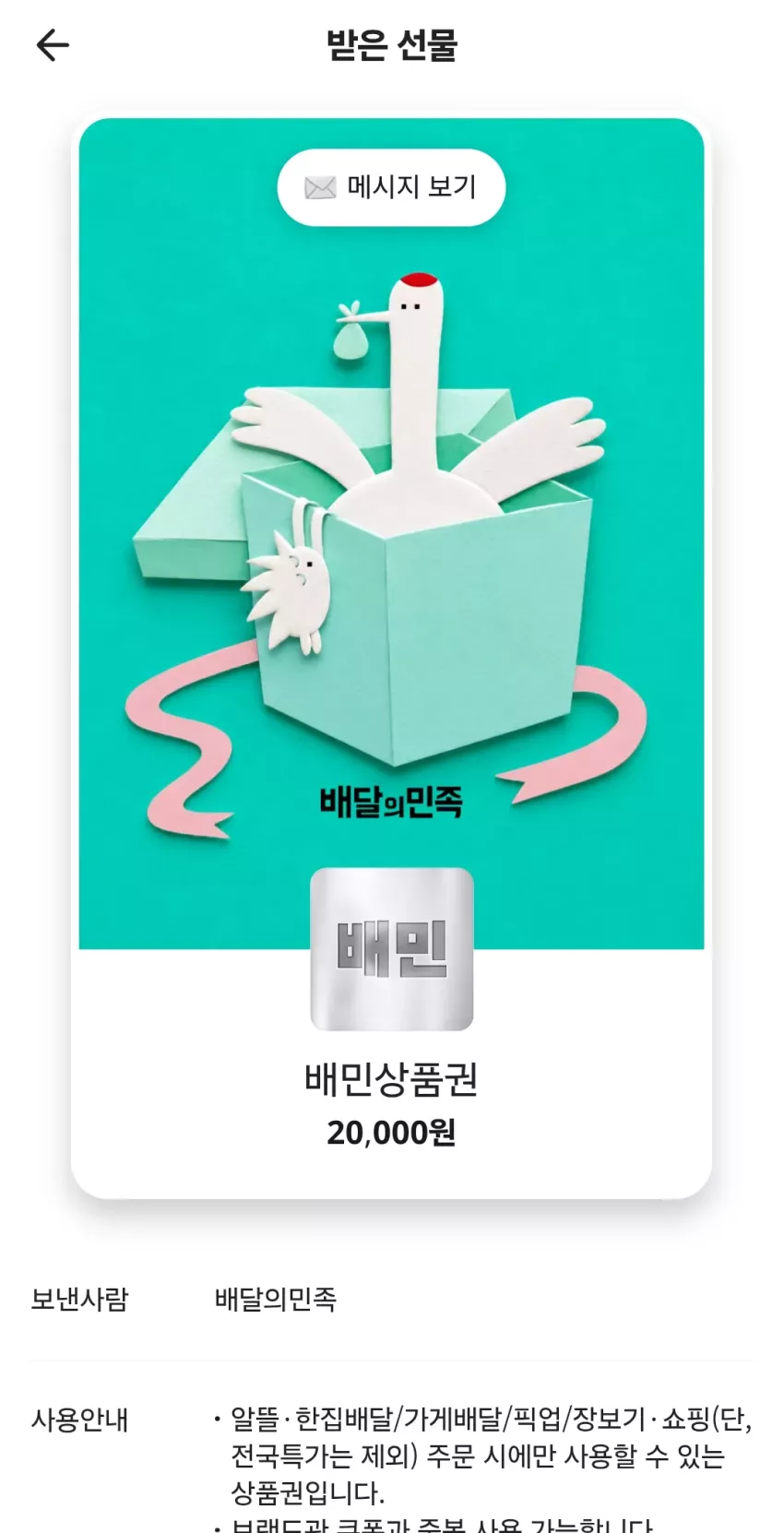The height and width of the screenshot is (1533, 784).
Task: Go back with the arrow icon
Action: point(53,45)
